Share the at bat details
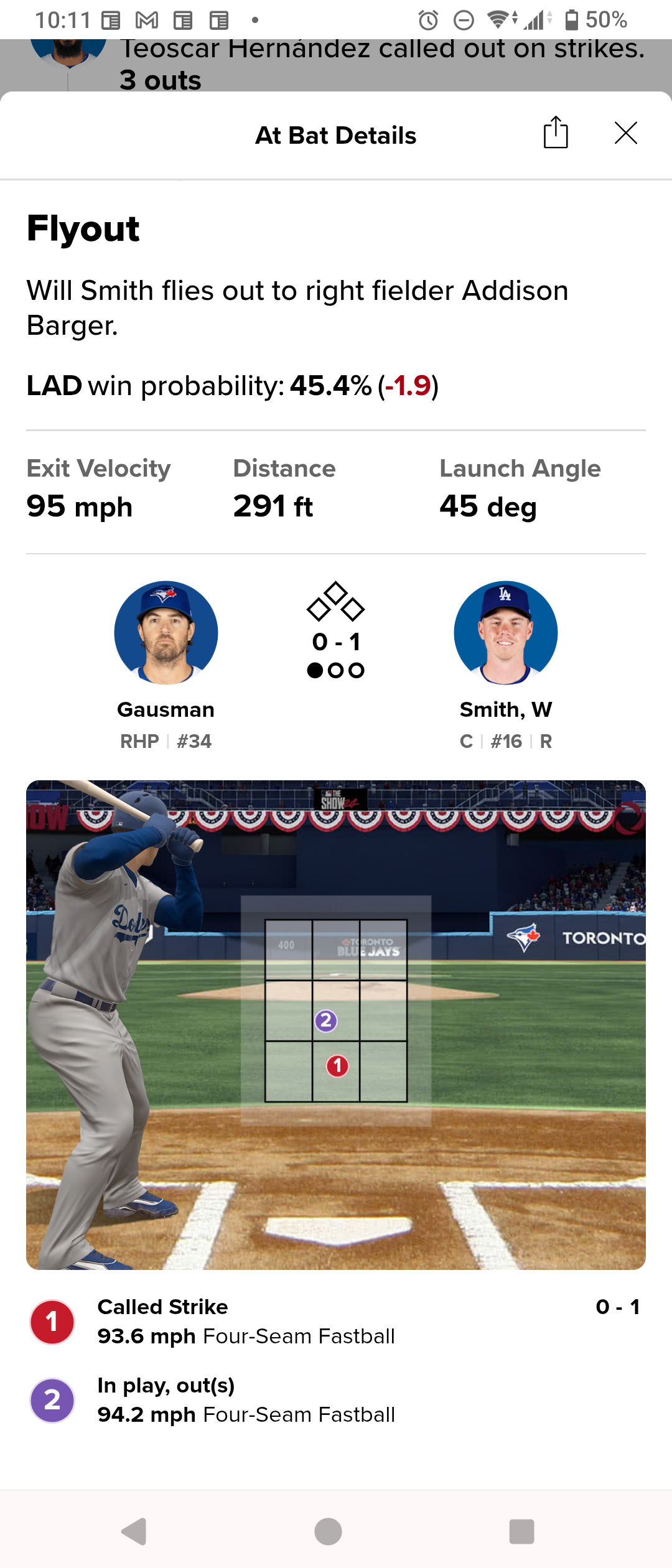Image resolution: width=672 pixels, height=1568 pixels. tap(556, 133)
